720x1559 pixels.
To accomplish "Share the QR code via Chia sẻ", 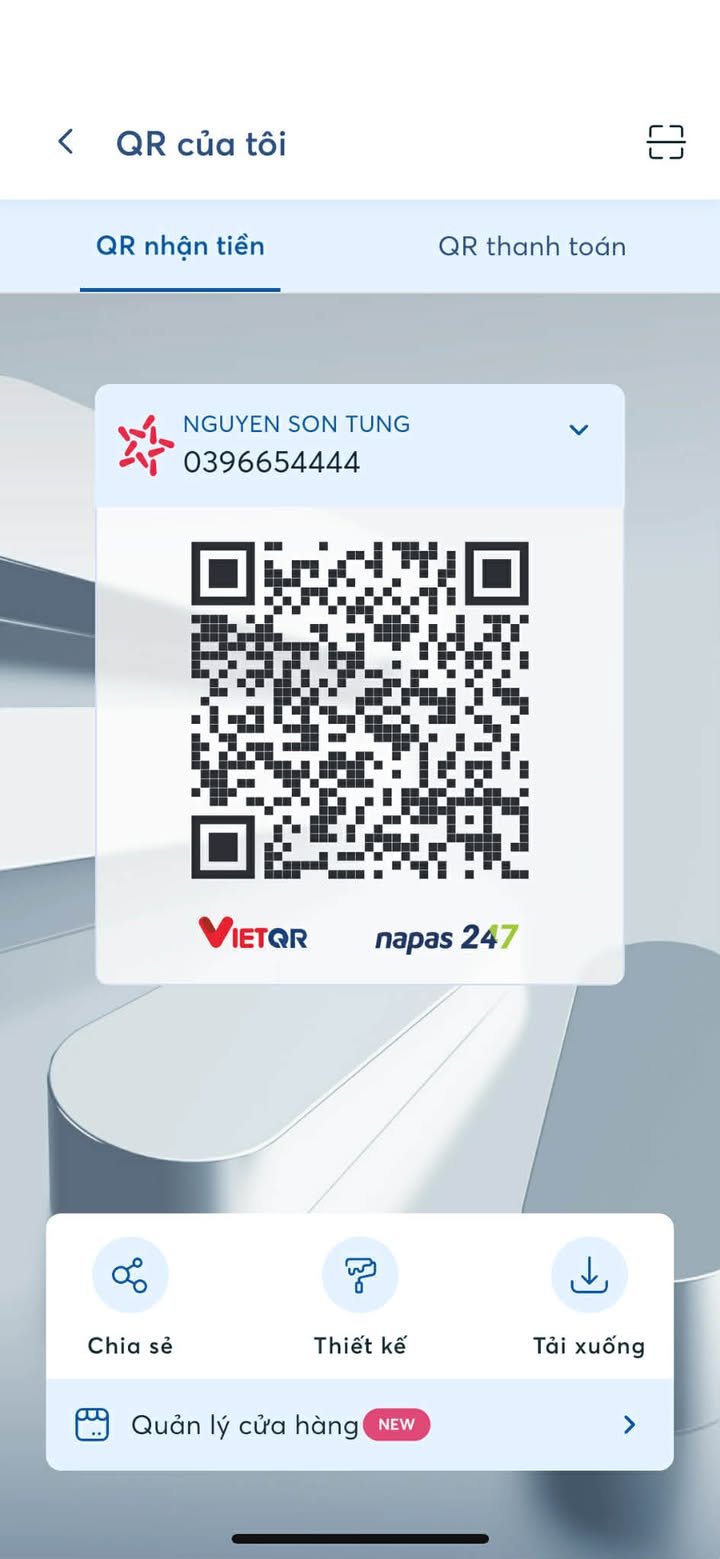I will click(130, 1276).
